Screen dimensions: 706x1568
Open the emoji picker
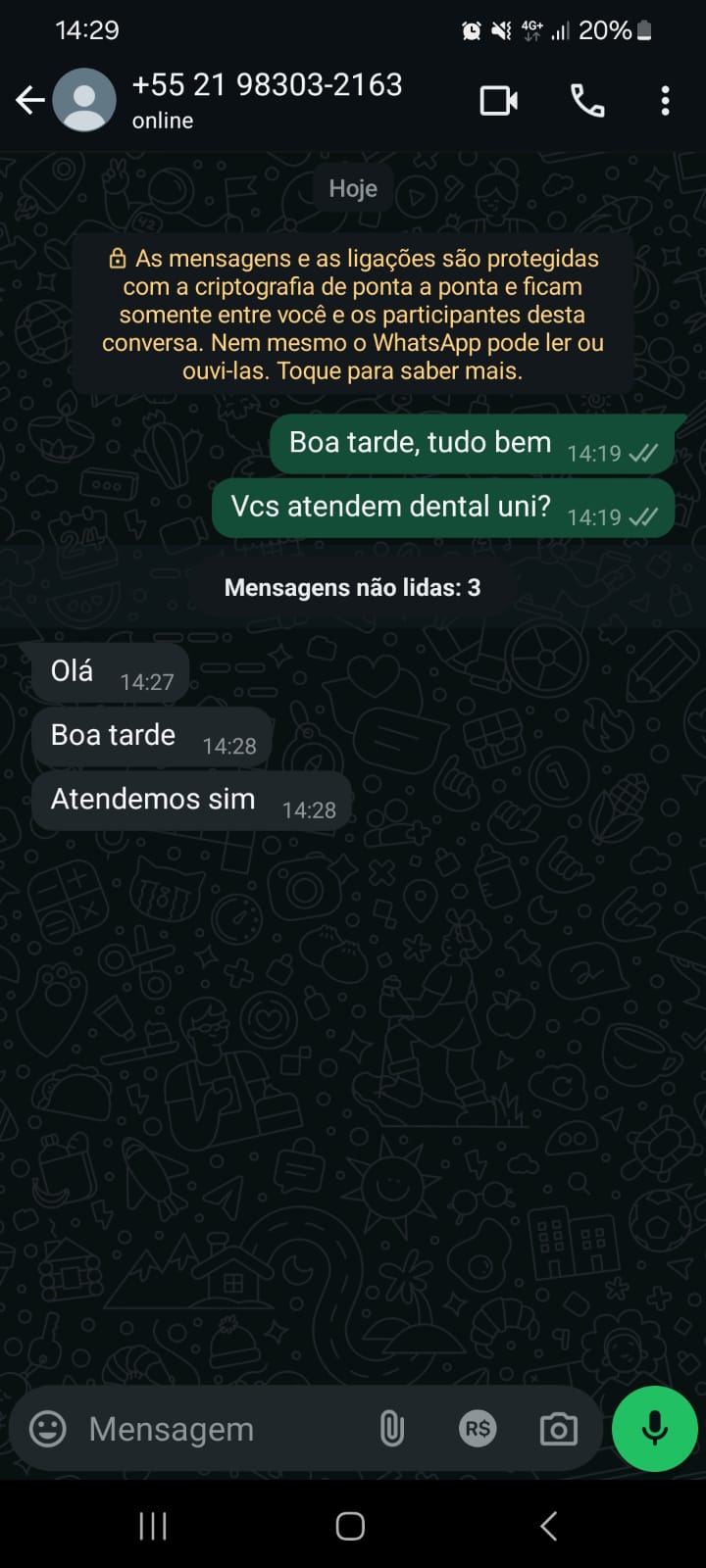(48, 1429)
